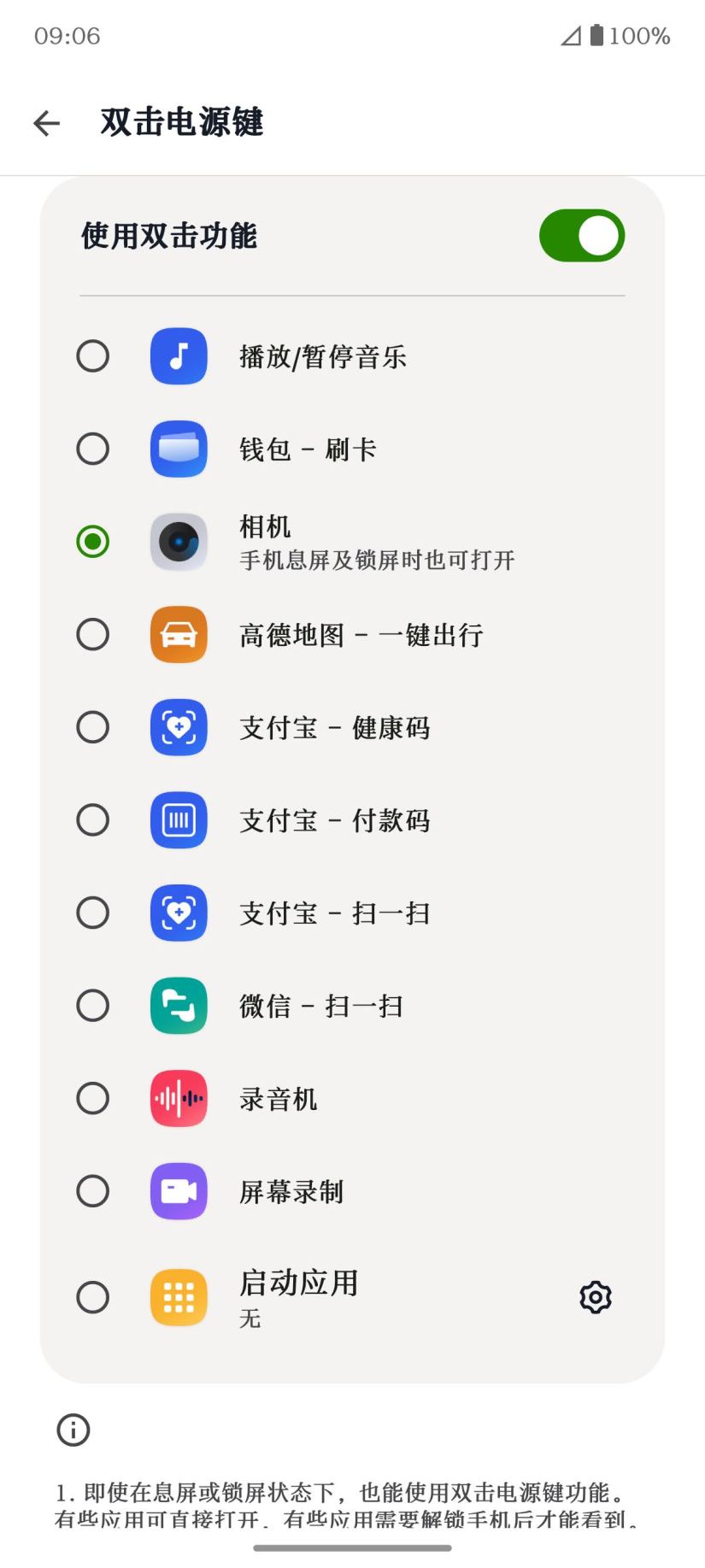Select the 启动应用 option

click(93, 1297)
